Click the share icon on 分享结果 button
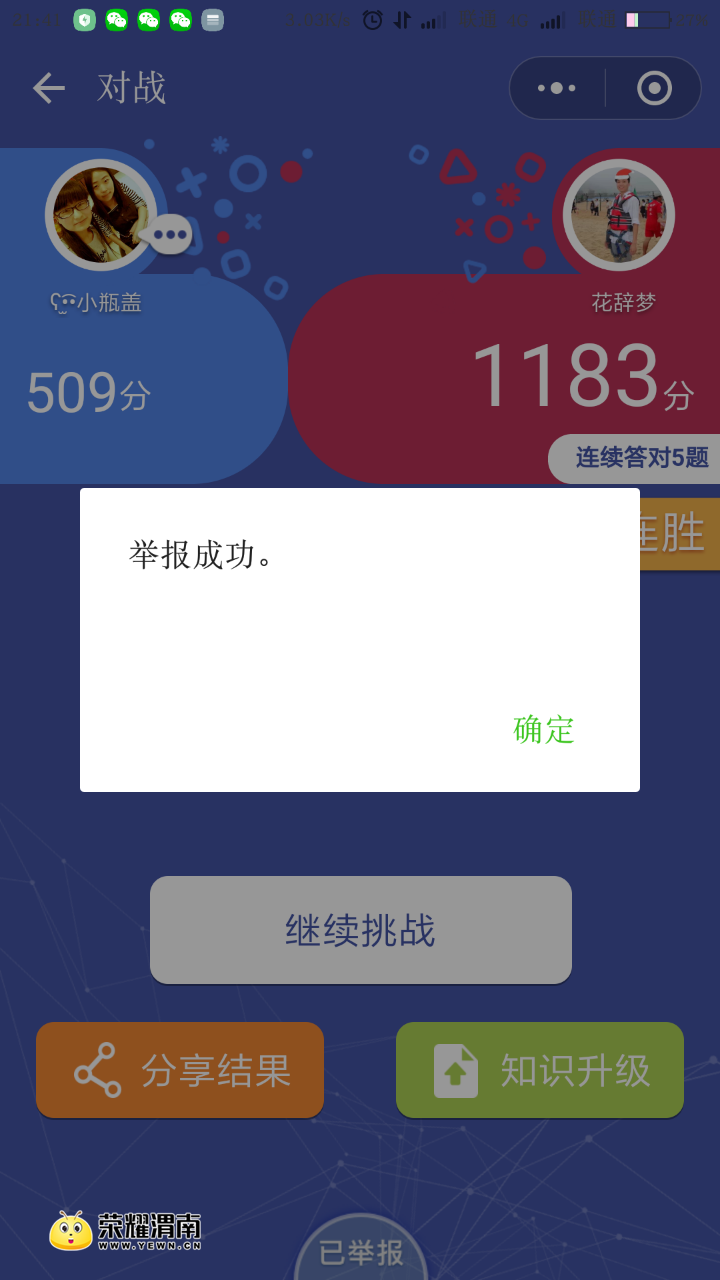The width and height of the screenshot is (720, 1280). pyautogui.click(x=96, y=1069)
